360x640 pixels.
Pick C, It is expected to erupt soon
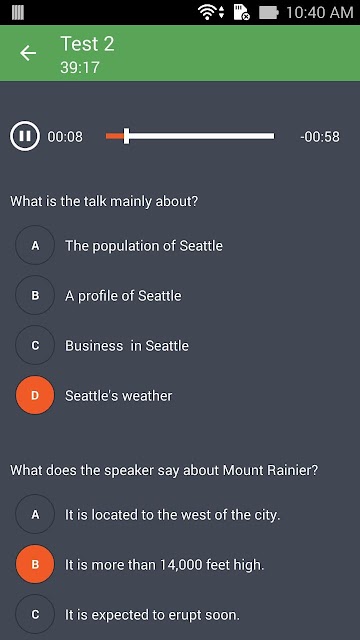point(35,614)
